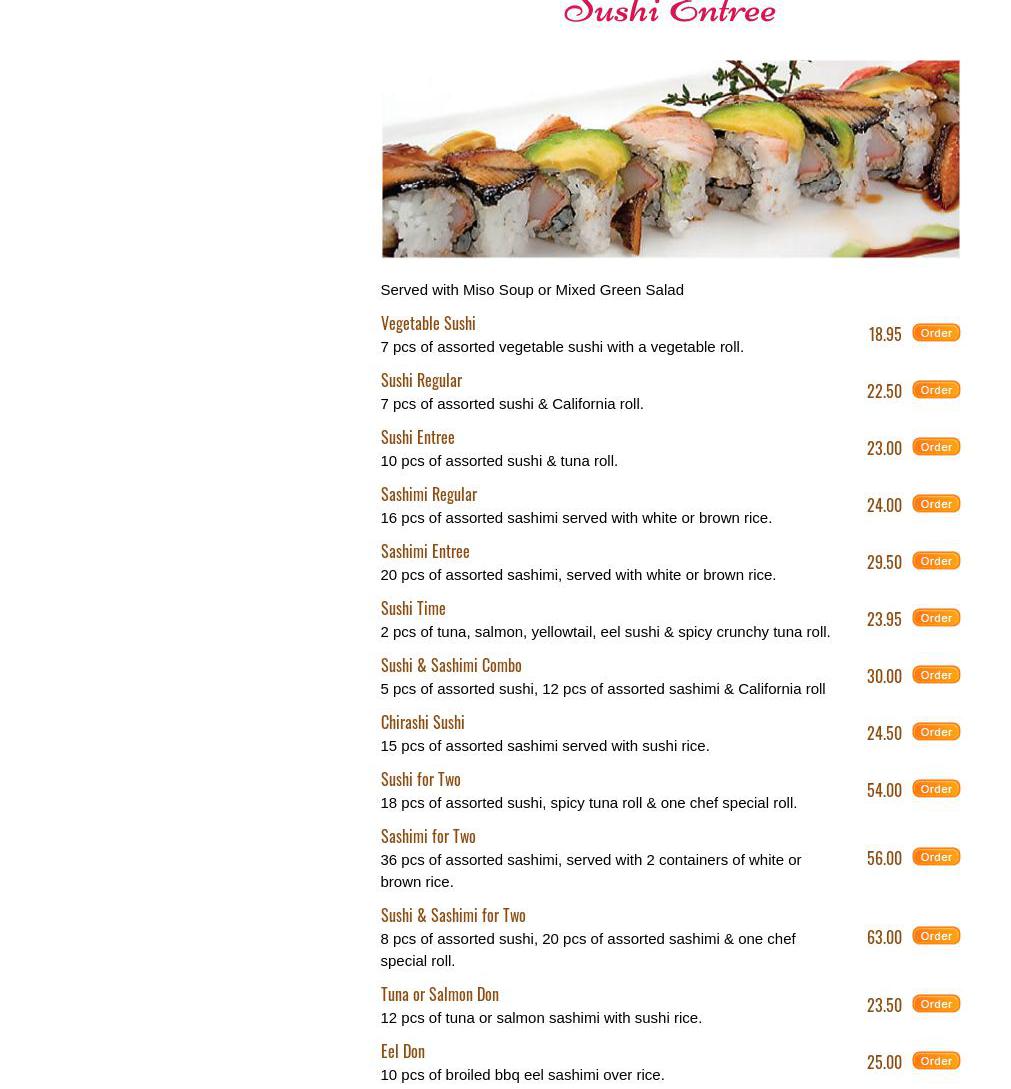Order the Eel Don
1011x1089 pixels.
935,1061
